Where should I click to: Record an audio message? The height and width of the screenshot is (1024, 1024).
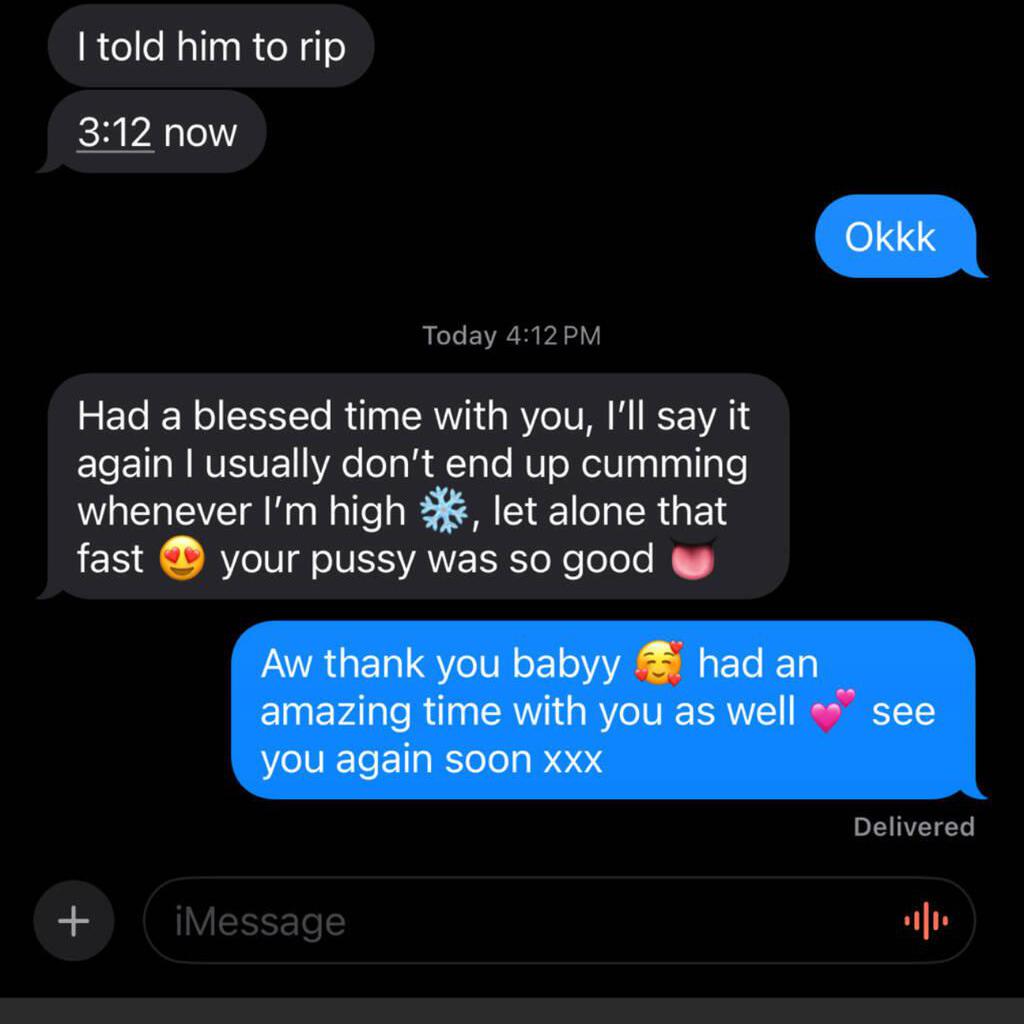click(926, 921)
